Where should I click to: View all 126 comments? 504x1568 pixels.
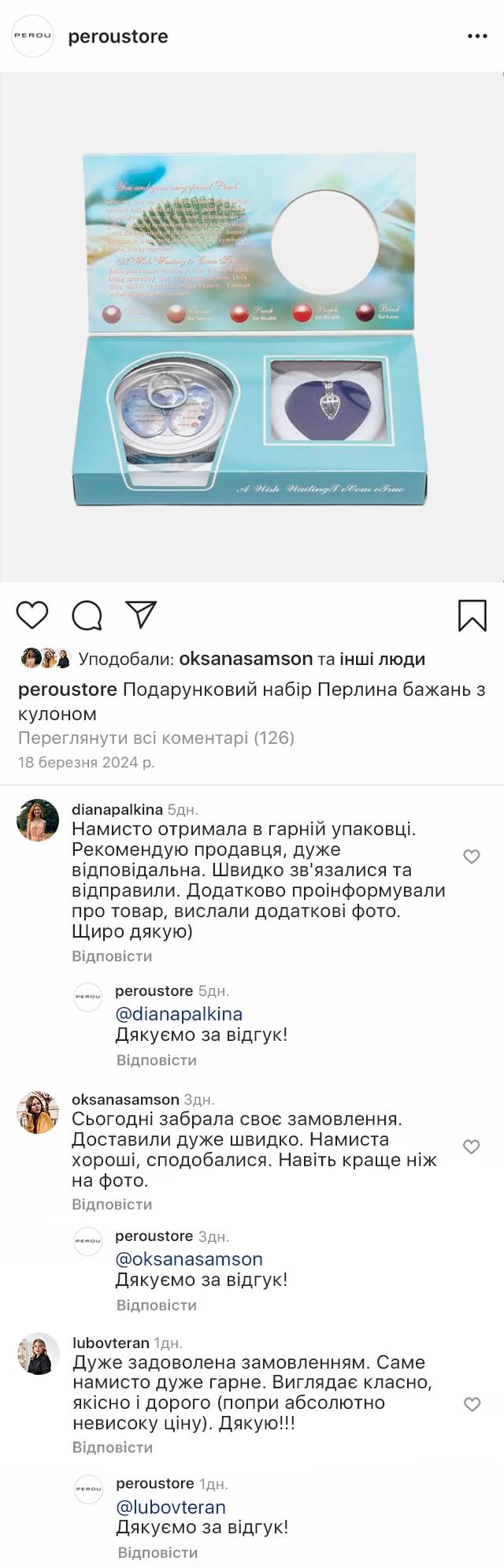[156, 738]
